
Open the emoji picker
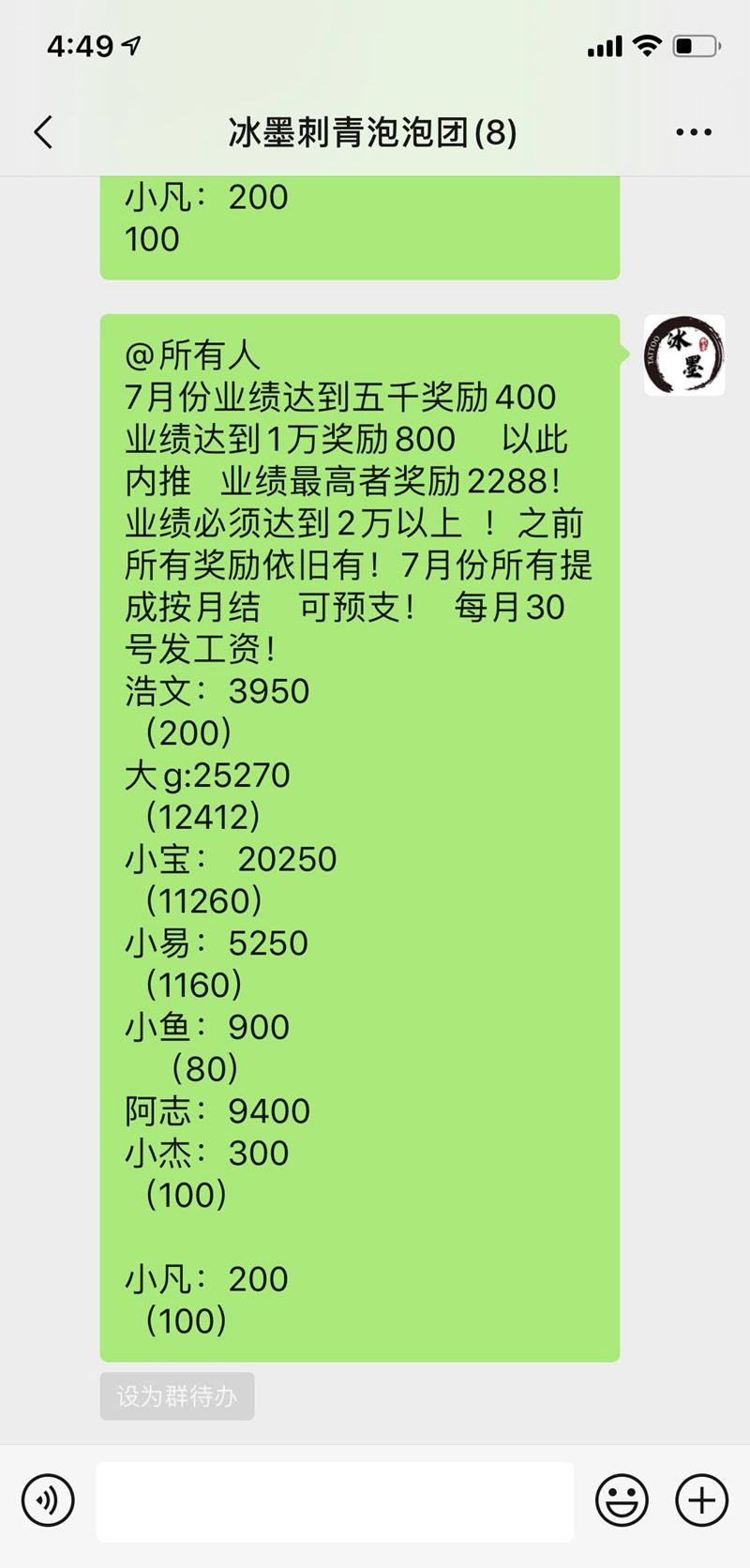pos(622,1500)
